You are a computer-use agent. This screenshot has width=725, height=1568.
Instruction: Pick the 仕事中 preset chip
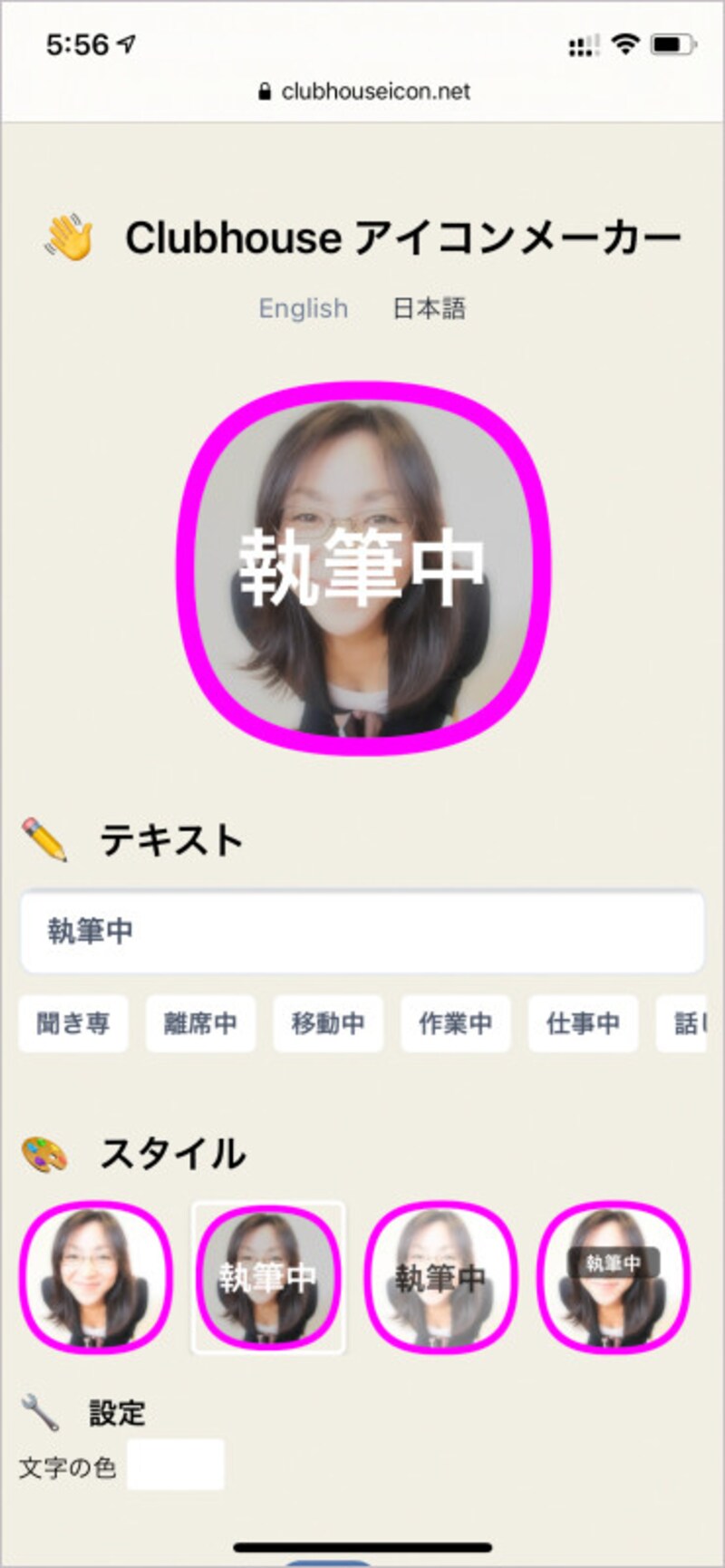583,1023
